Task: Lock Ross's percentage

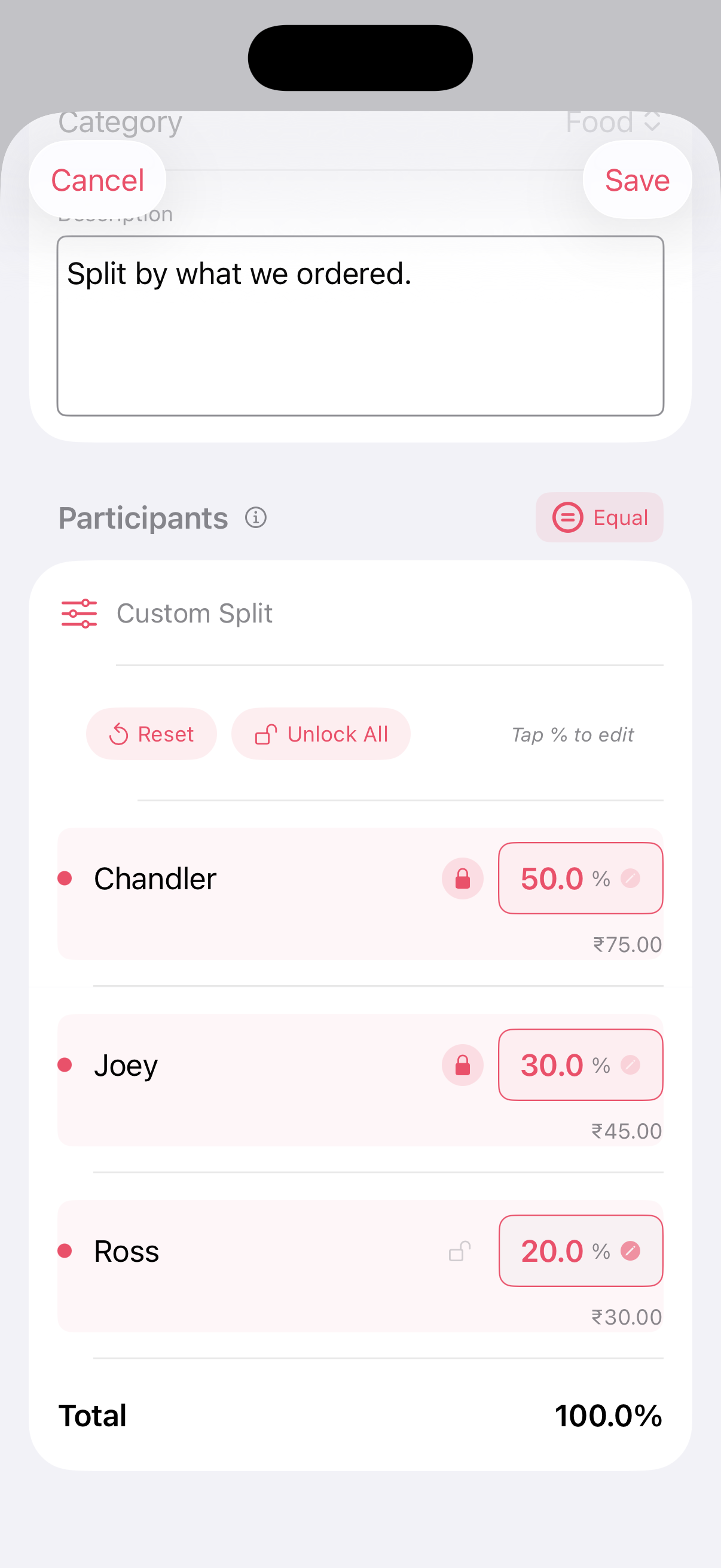Action: [459, 1251]
